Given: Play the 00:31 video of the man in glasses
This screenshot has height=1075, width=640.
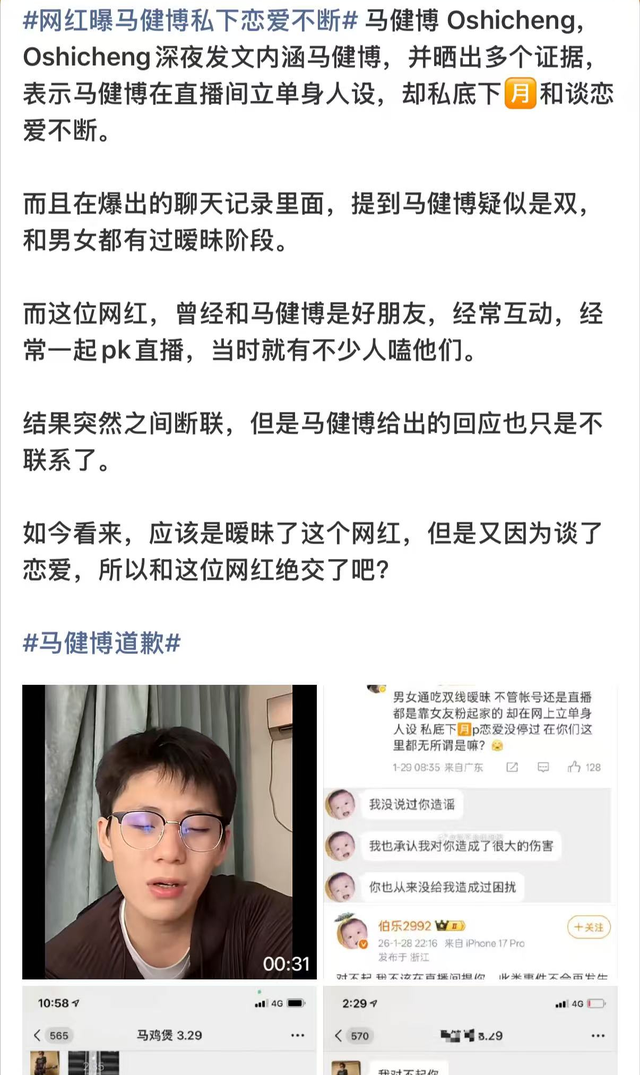Looking at the screenshot, I should point(169,832).
